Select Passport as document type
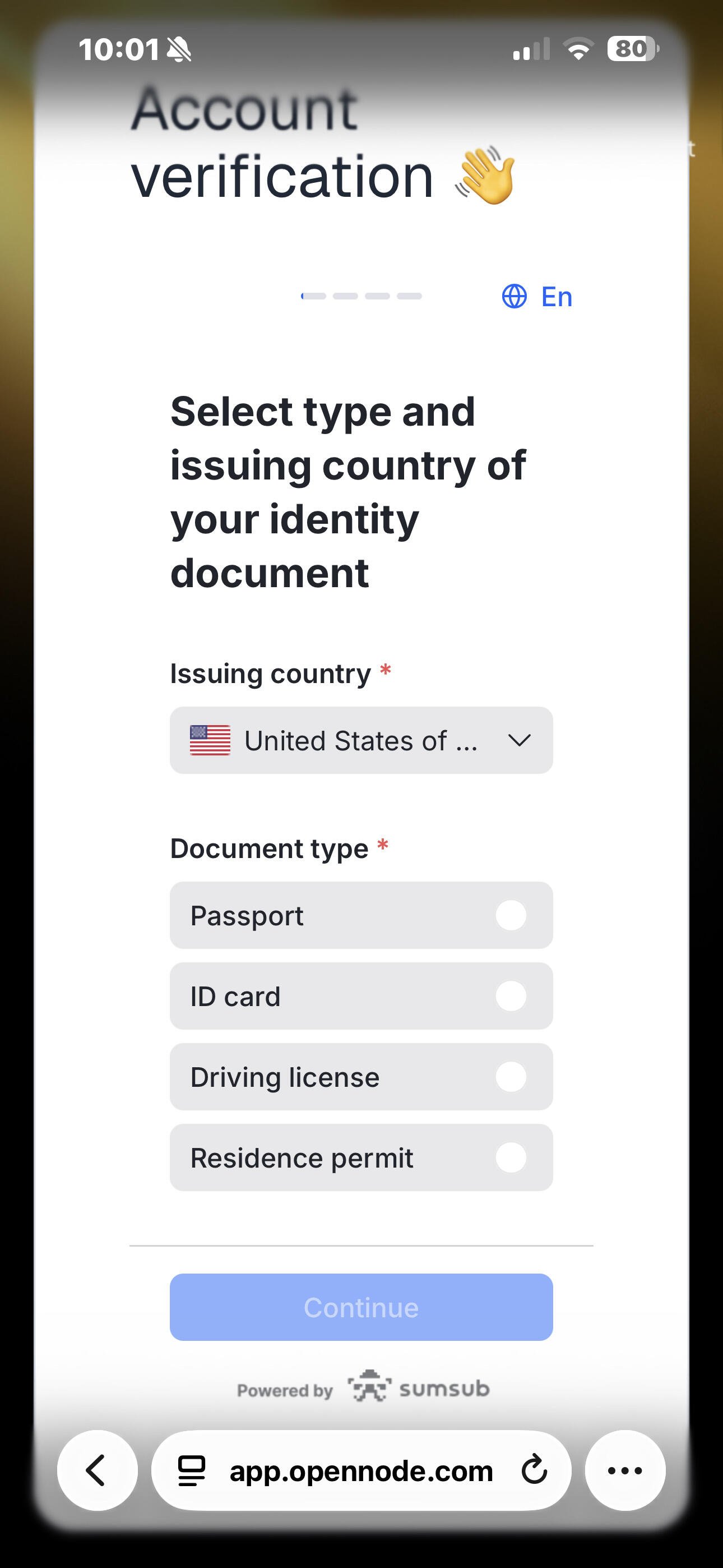 point(361,915)
